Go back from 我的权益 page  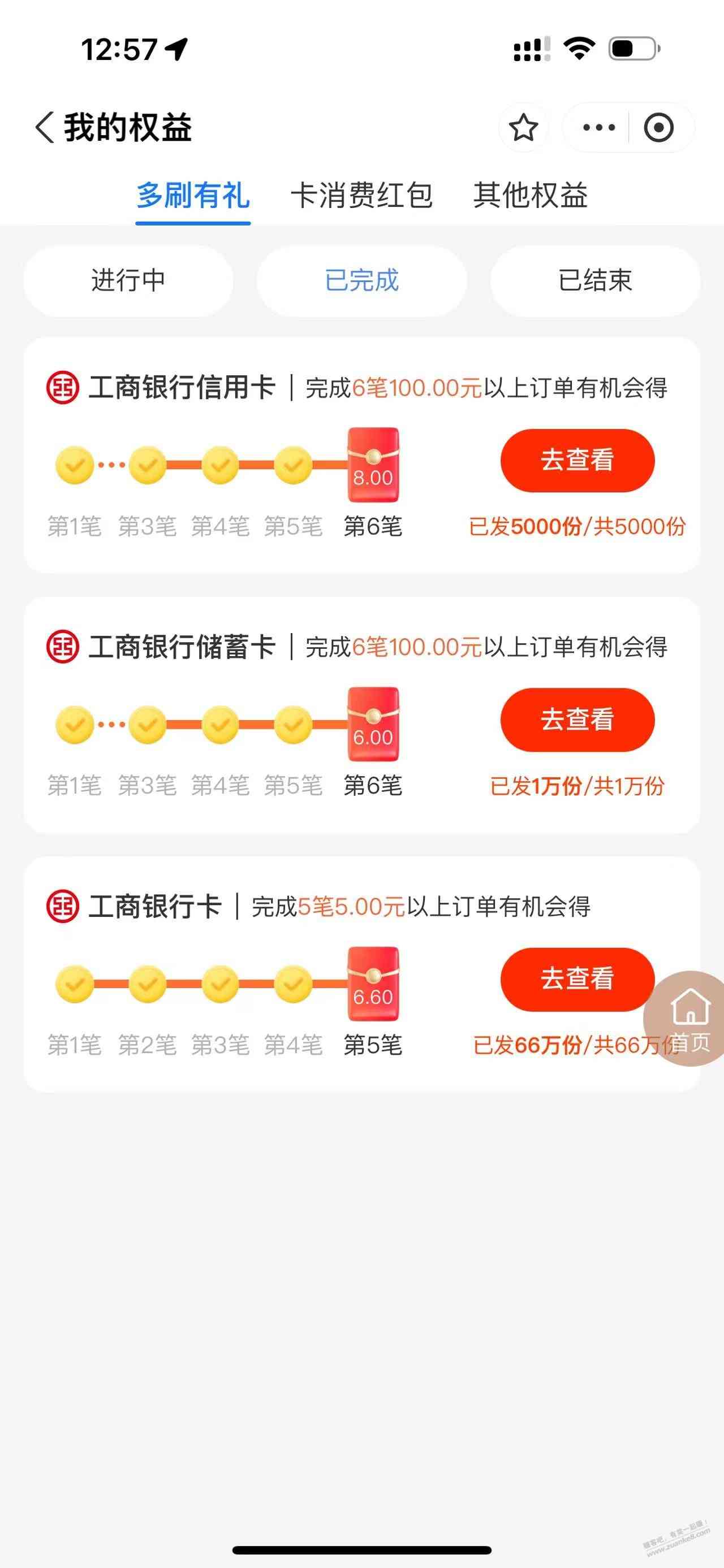click(45, 128)
